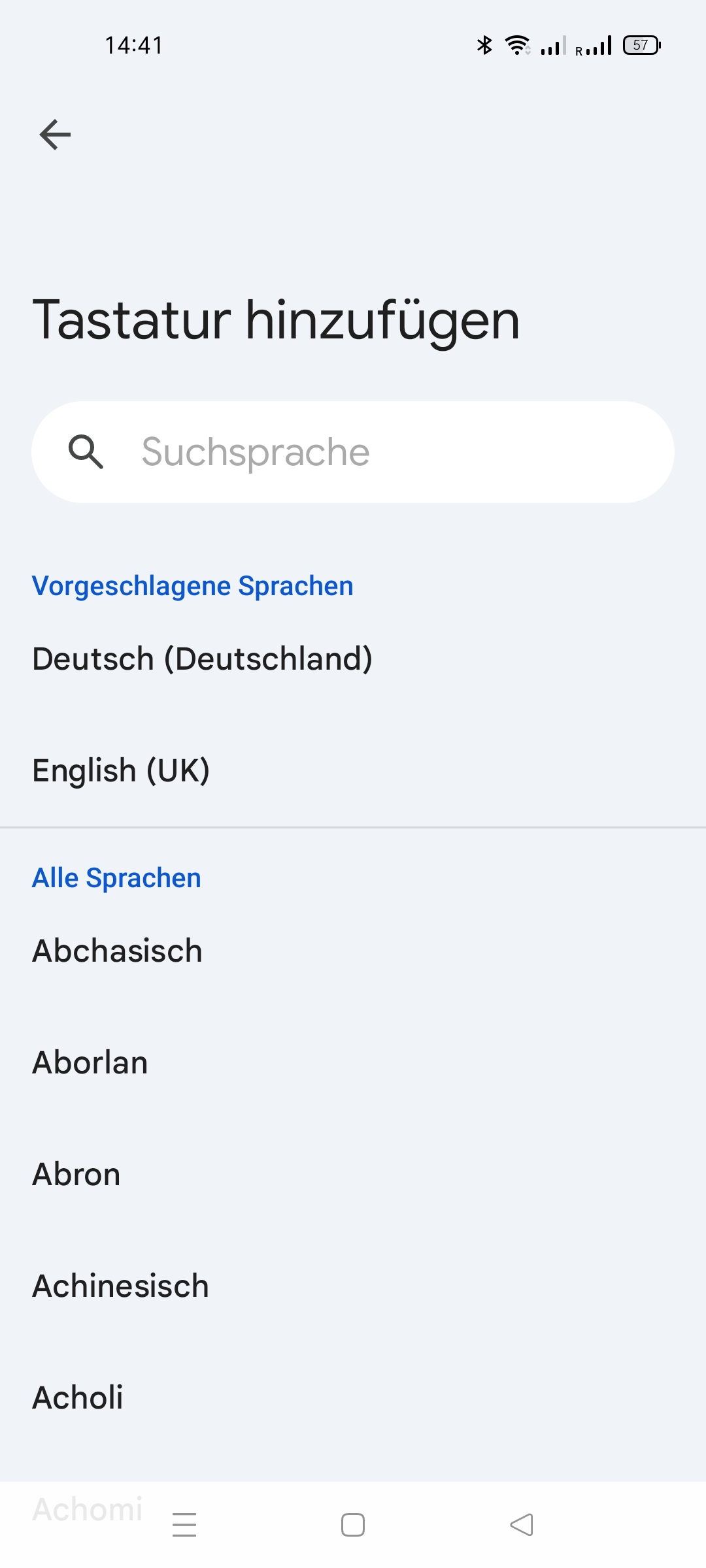Screen dimensions: 706x1568
Task: Tap the clock showing 14:41
Action: click(134, 44)
